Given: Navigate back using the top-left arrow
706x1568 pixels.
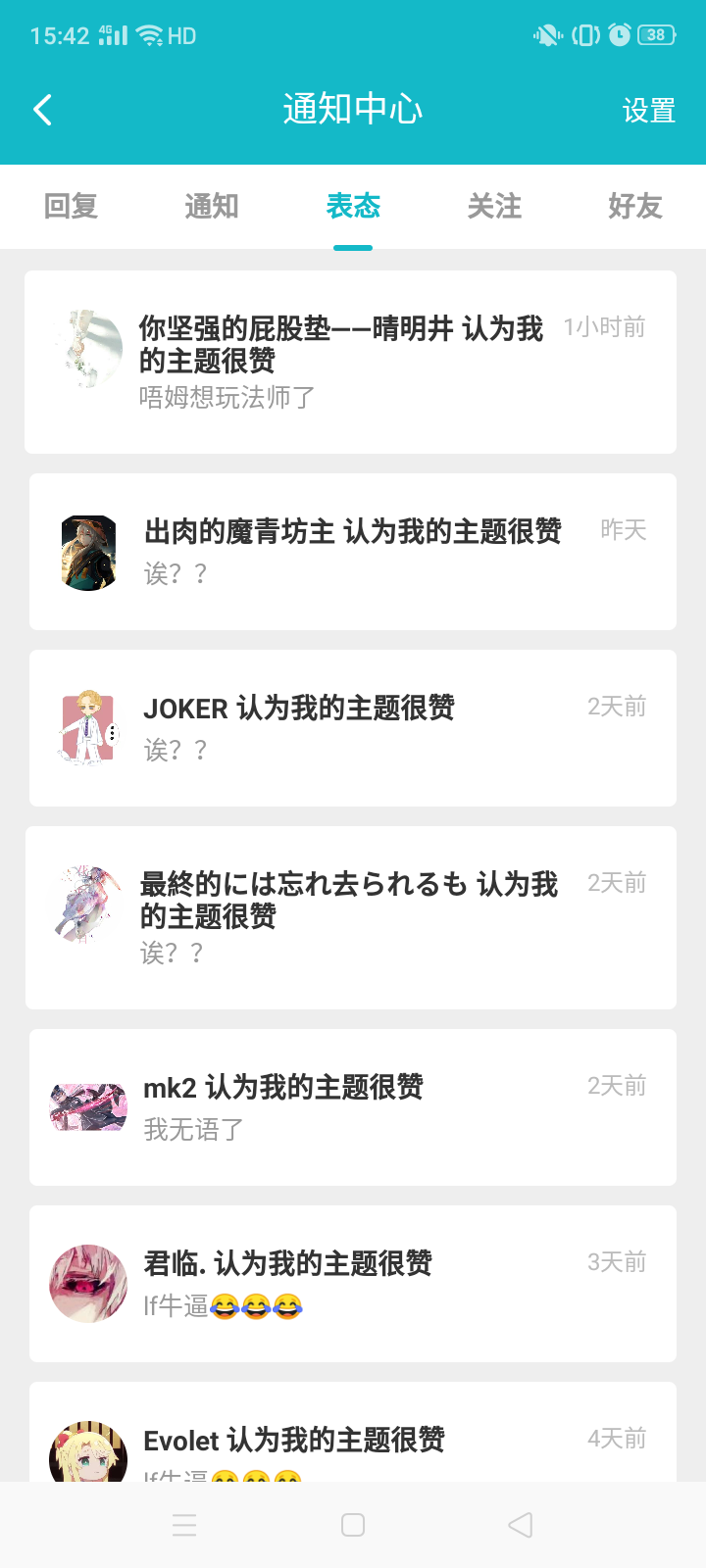Looking at the screenshot, I should click(x=42, y=110).
